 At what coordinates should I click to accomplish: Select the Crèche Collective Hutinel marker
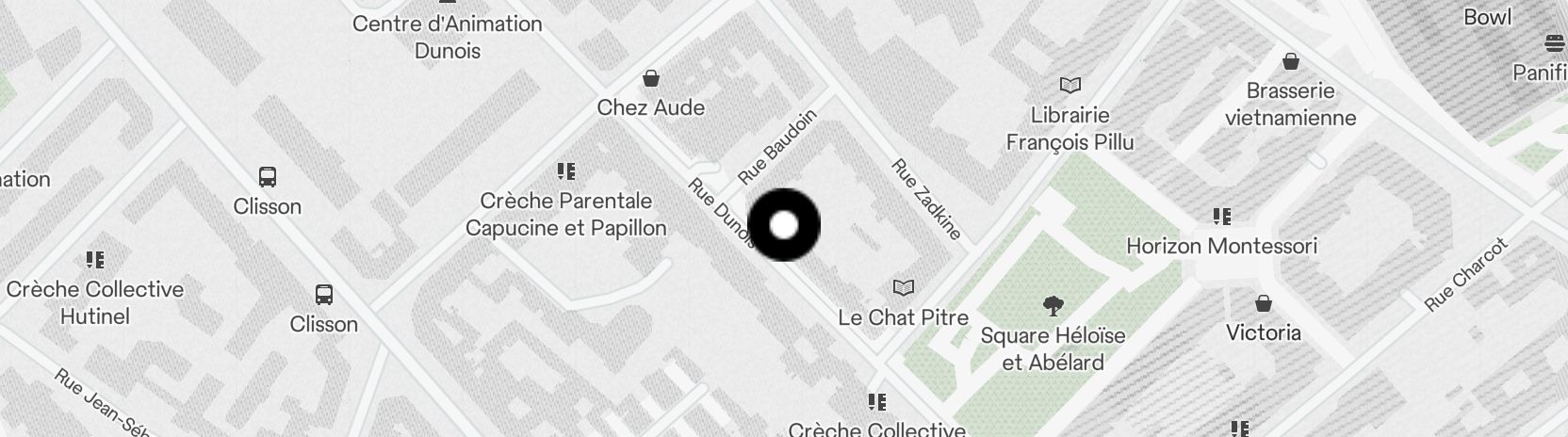tap(94, 259)
